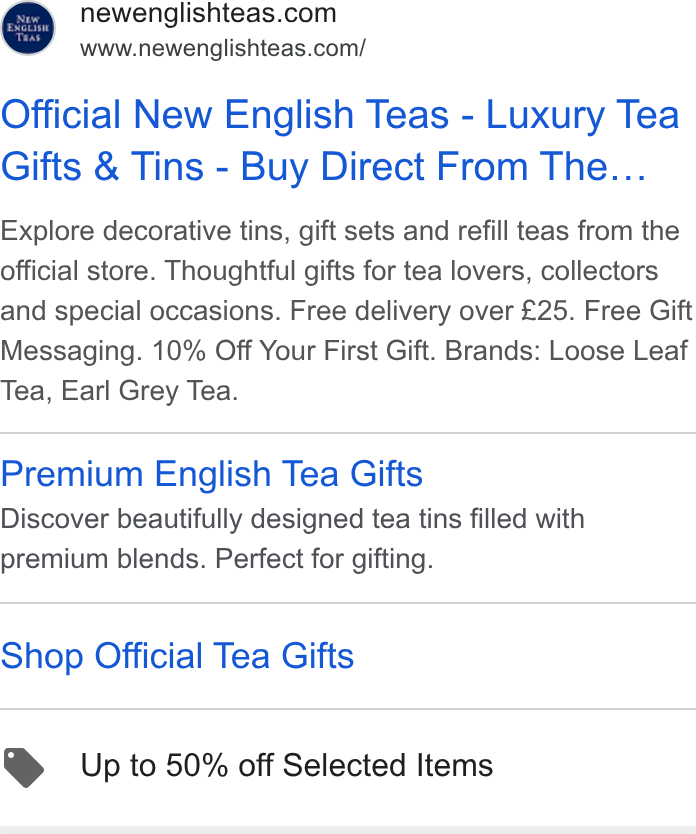This screenshot has width=696, height=834.
Task: Open the Up to 50% off offer
Action: click(x=287, y=765)
